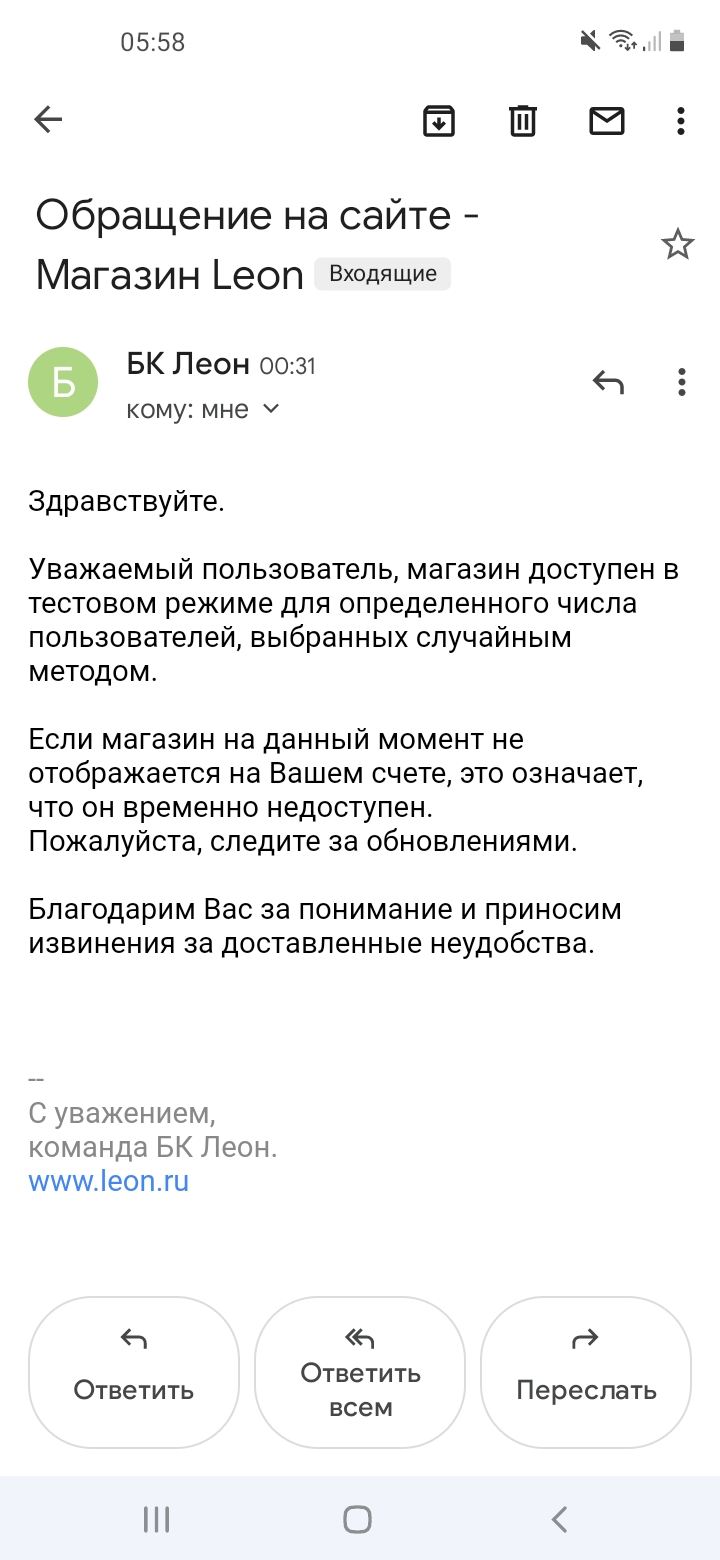Go to the system home screen

358,1519
